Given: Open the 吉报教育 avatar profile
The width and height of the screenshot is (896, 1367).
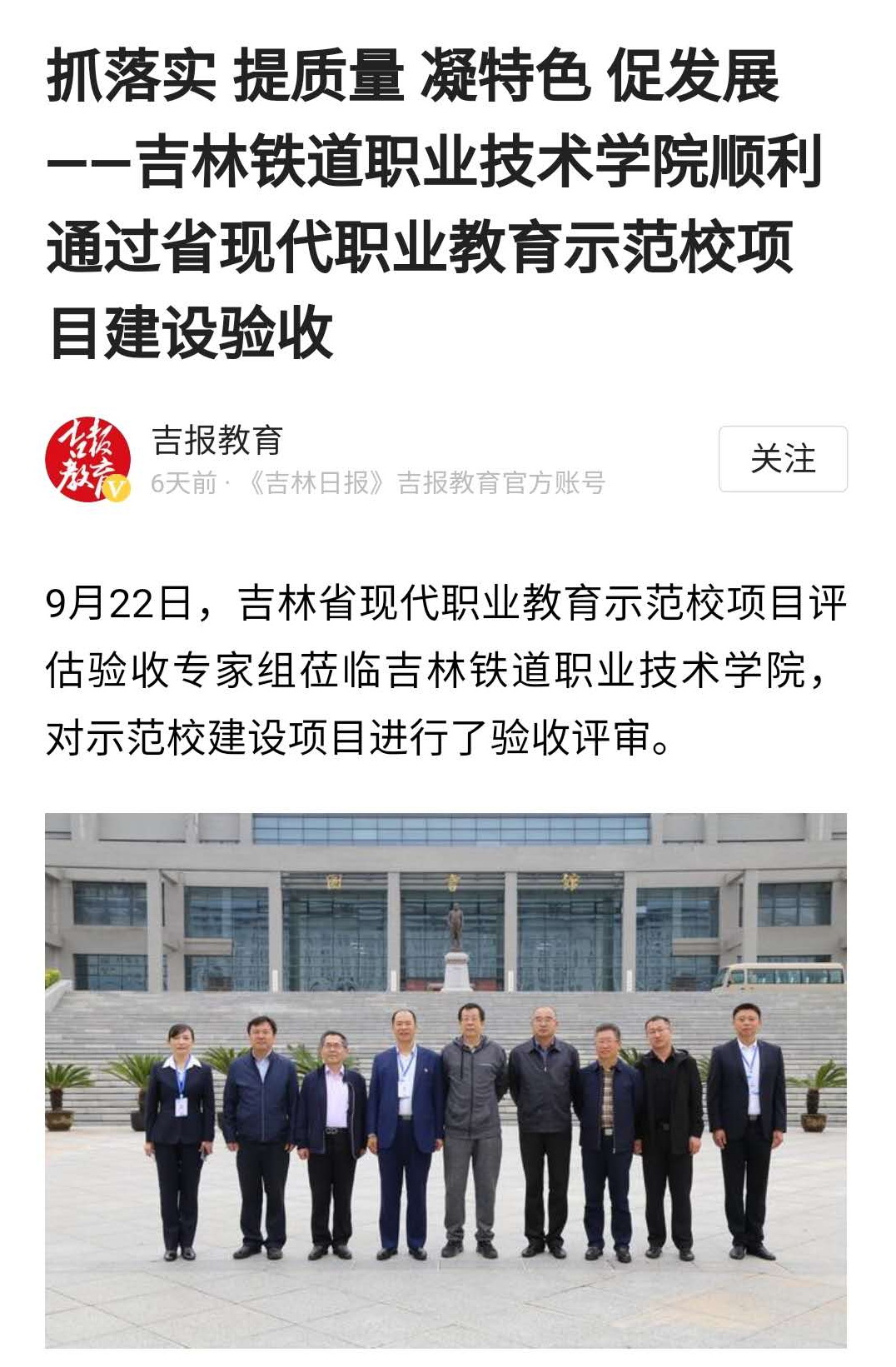Looking at the screenshot, I should point(88,460).
